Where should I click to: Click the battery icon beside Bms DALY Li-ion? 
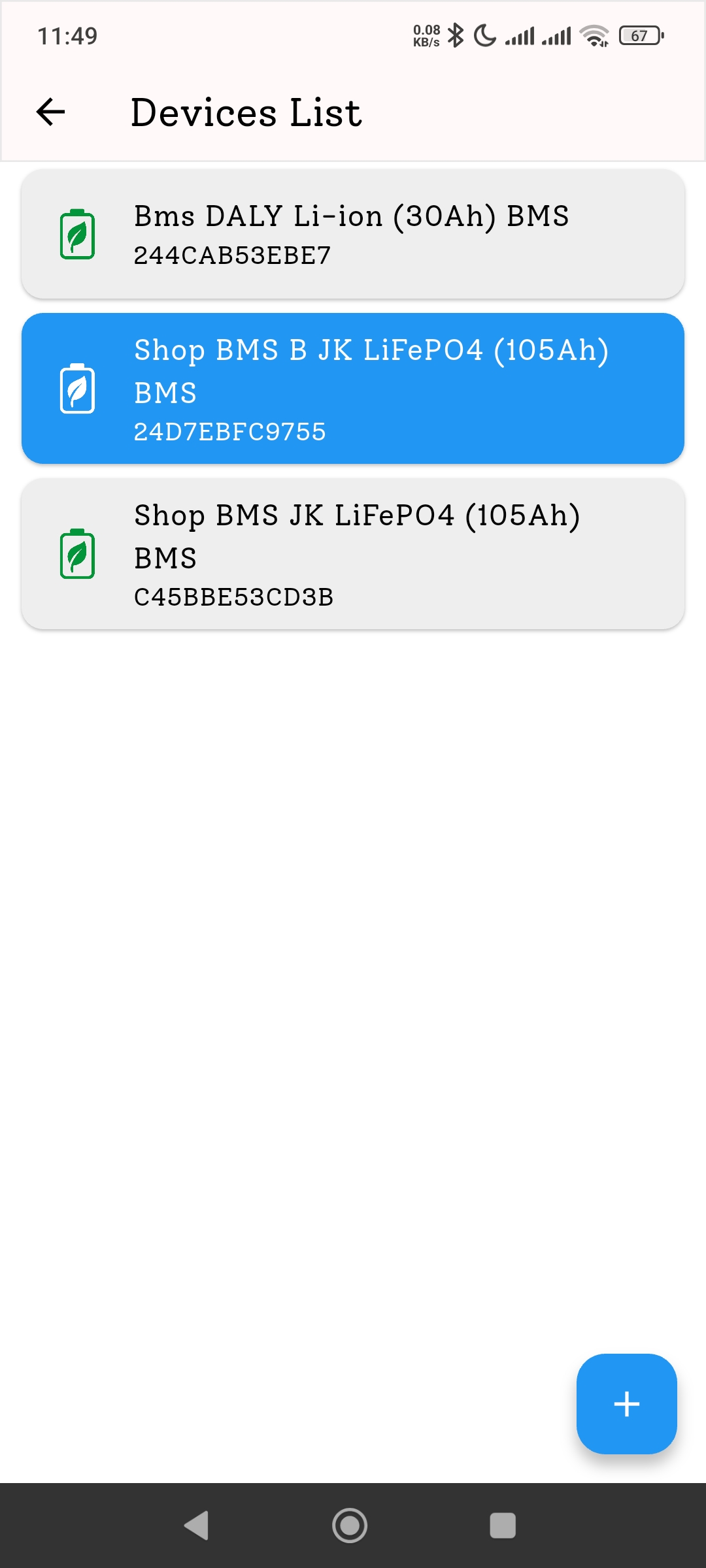77,235
